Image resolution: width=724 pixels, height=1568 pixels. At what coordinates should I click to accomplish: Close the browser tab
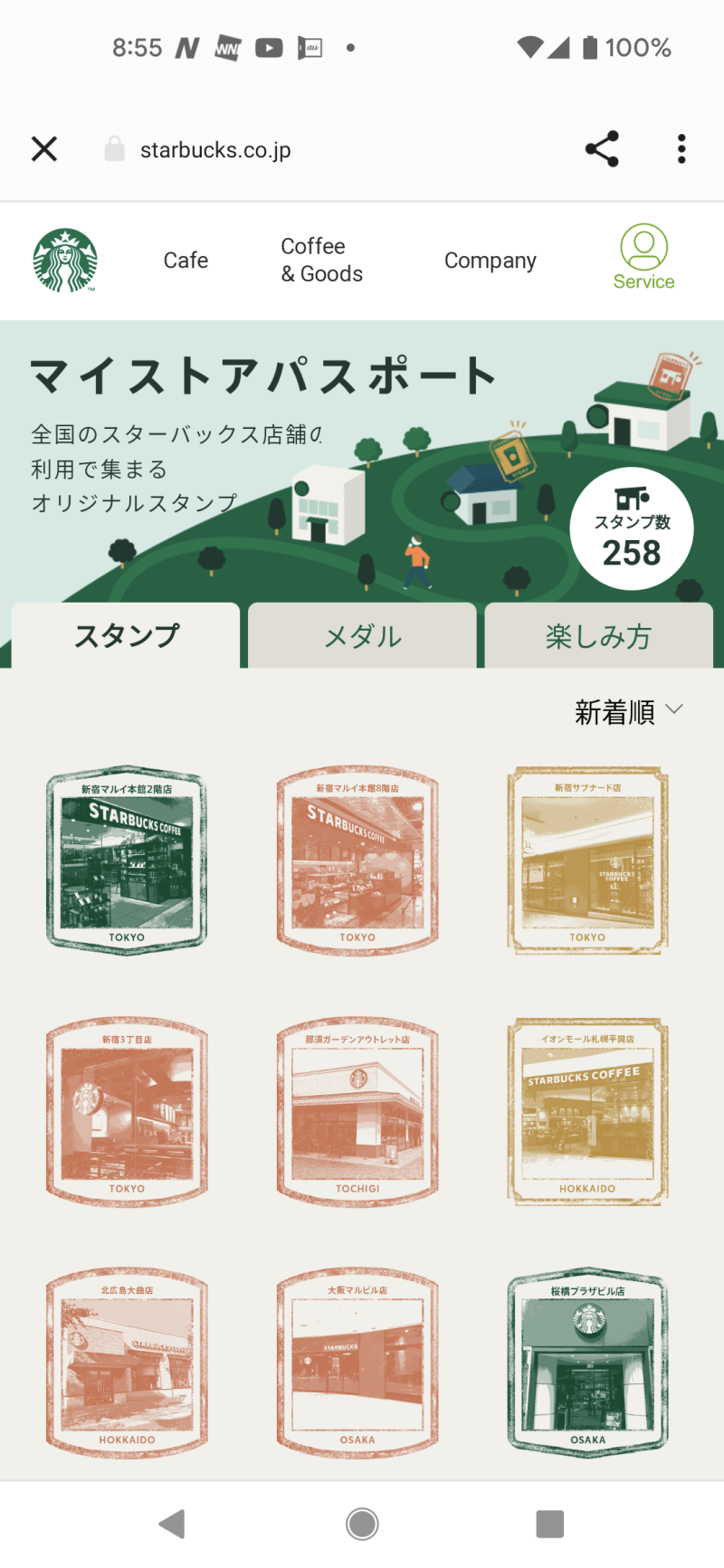[44, 149]
